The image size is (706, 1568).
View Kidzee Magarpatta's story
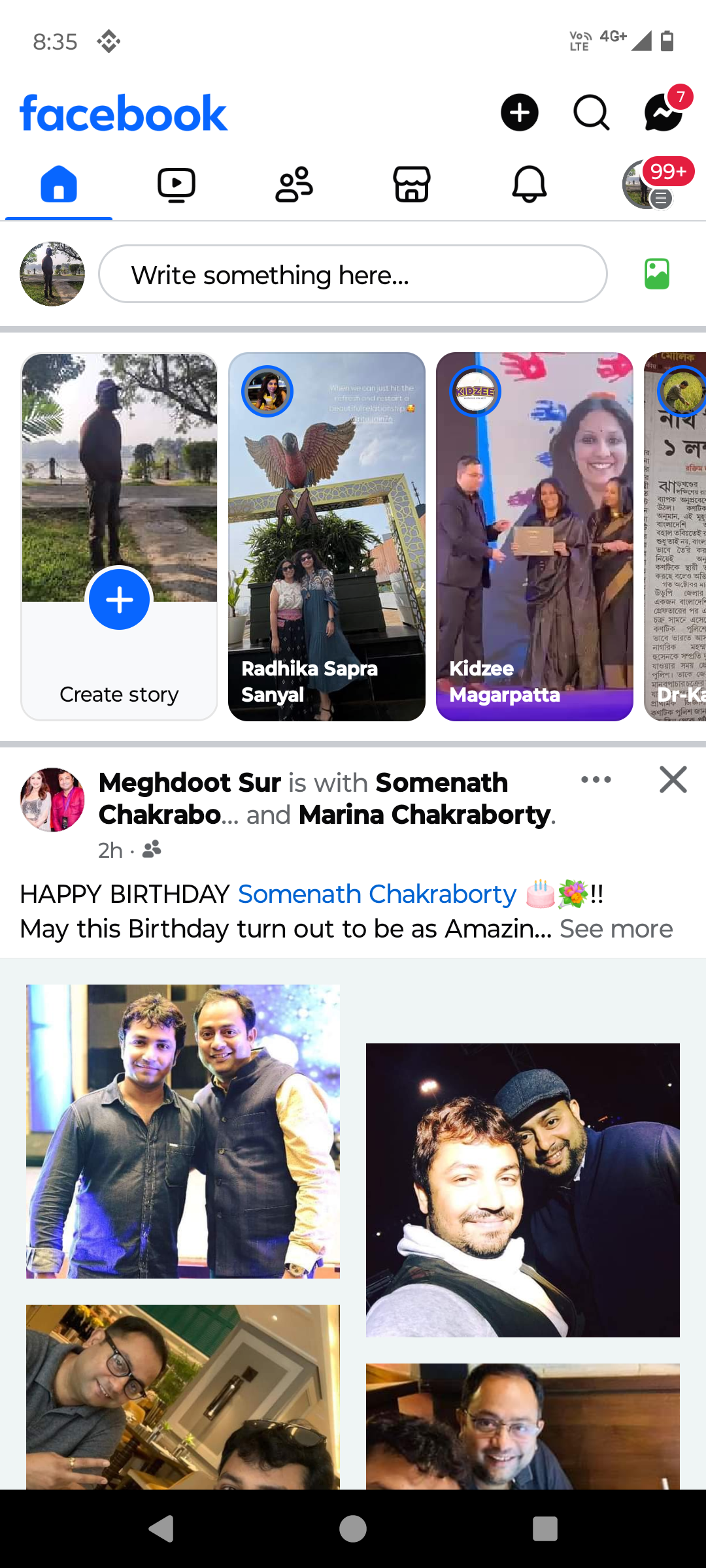pos(535,536)
